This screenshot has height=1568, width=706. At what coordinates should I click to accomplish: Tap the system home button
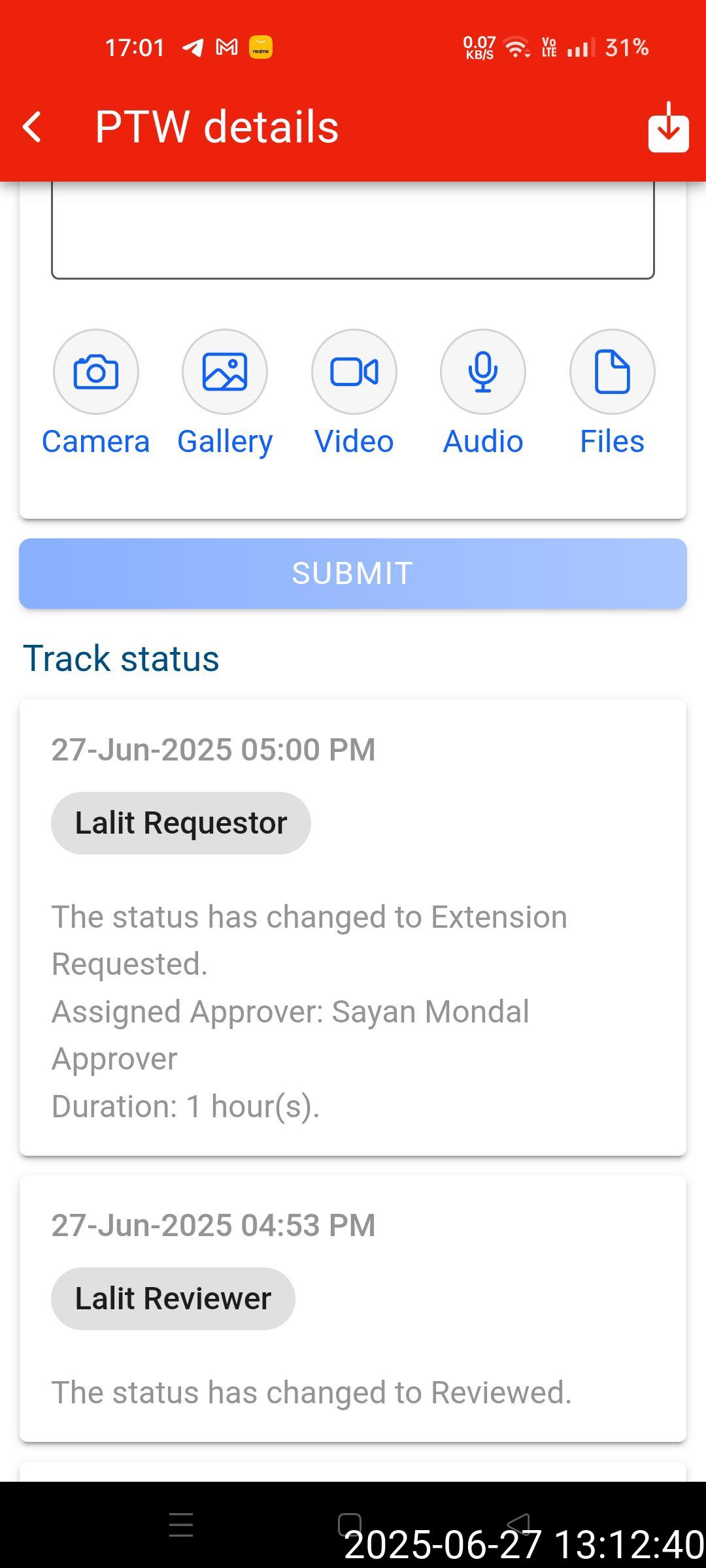click(350, 1525)
